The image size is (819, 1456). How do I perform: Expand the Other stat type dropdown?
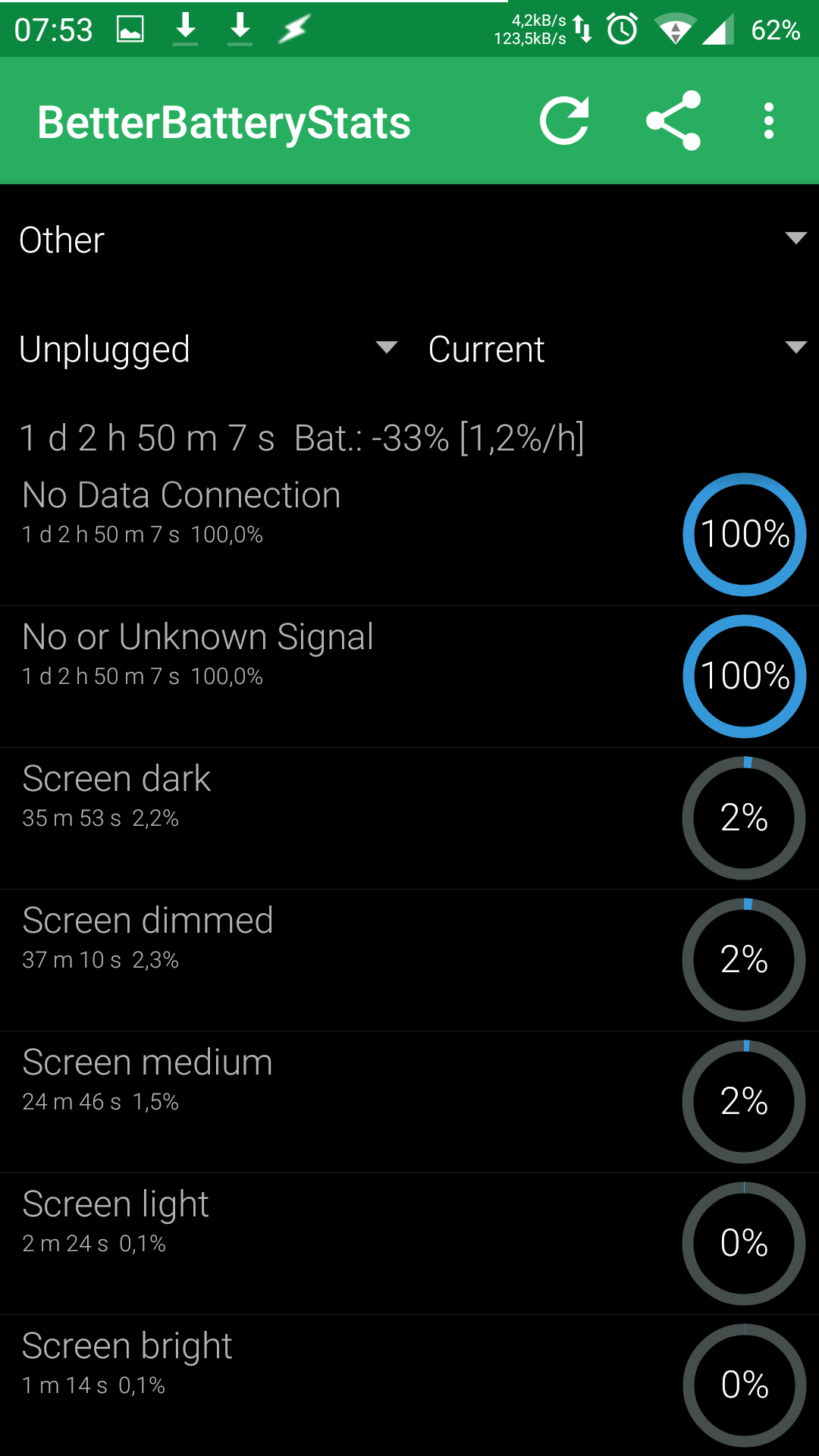409,240
